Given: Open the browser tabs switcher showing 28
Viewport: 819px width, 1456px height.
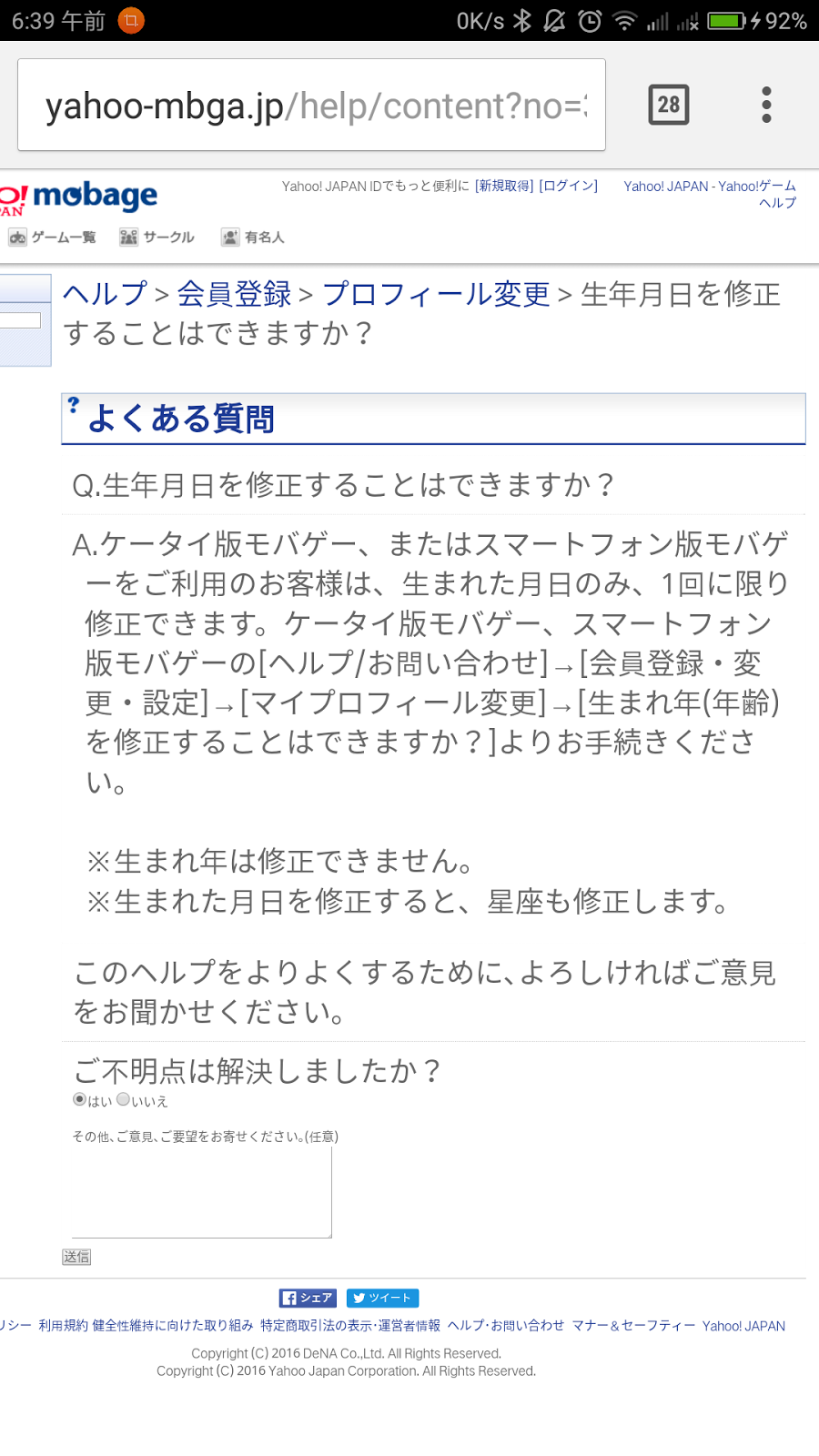Looking at the screenshot, I should pyautogui.click(x=668, y=106).
